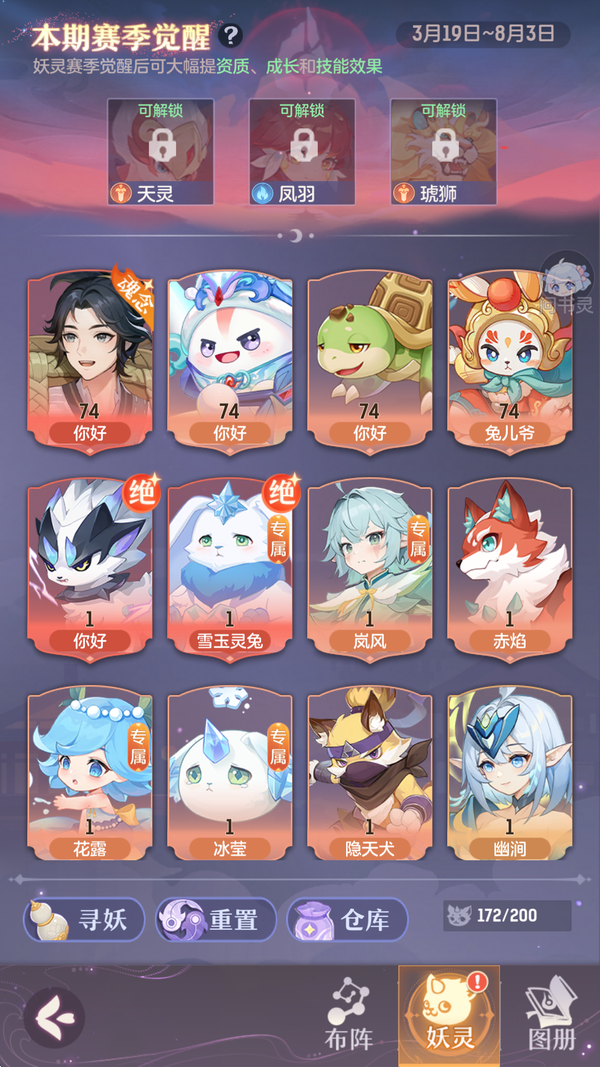This screenshot has width=600, height=1067.
Task: Unlock the 凤羽 awakening slot
Action: pos(302,152)
